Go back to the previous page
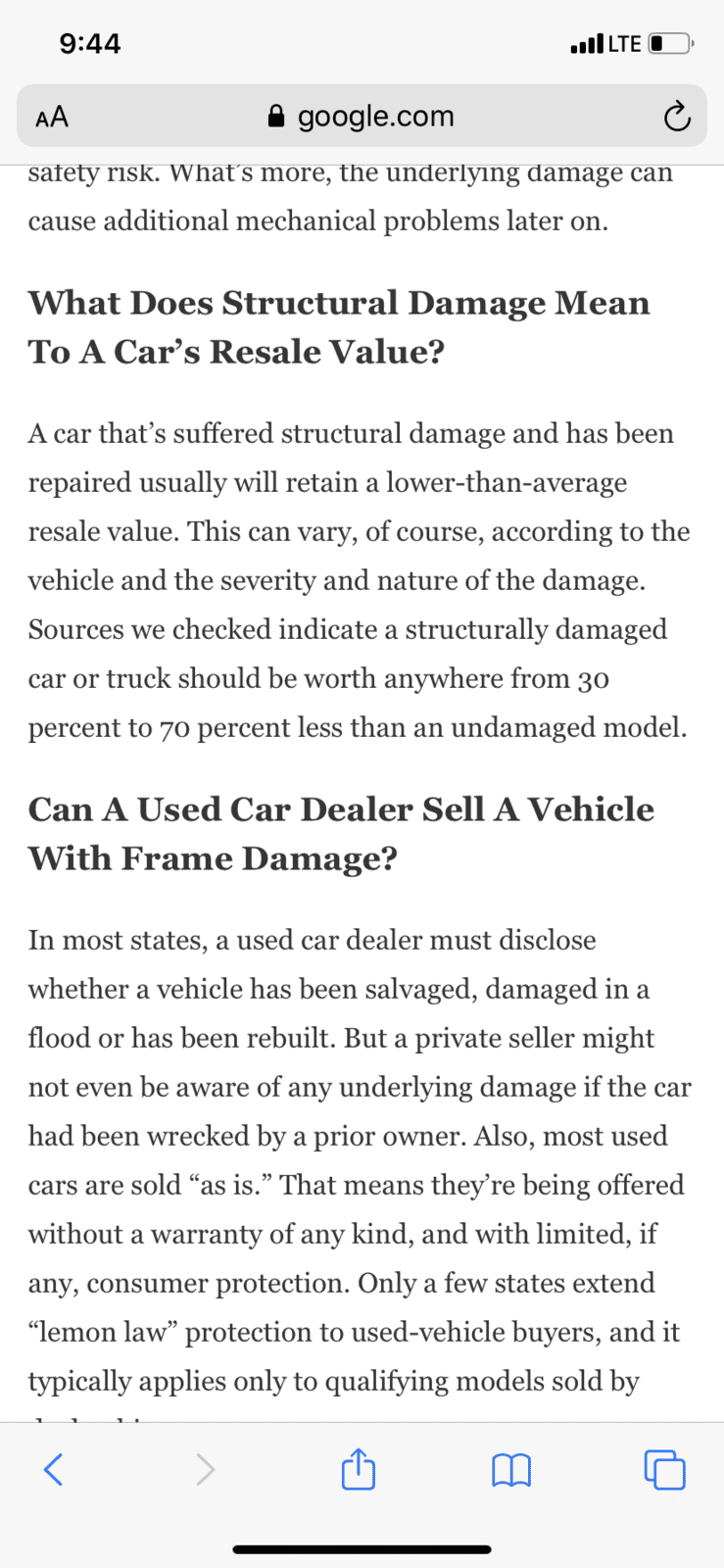724x1568 pixels. click(x=54, y=1469)
